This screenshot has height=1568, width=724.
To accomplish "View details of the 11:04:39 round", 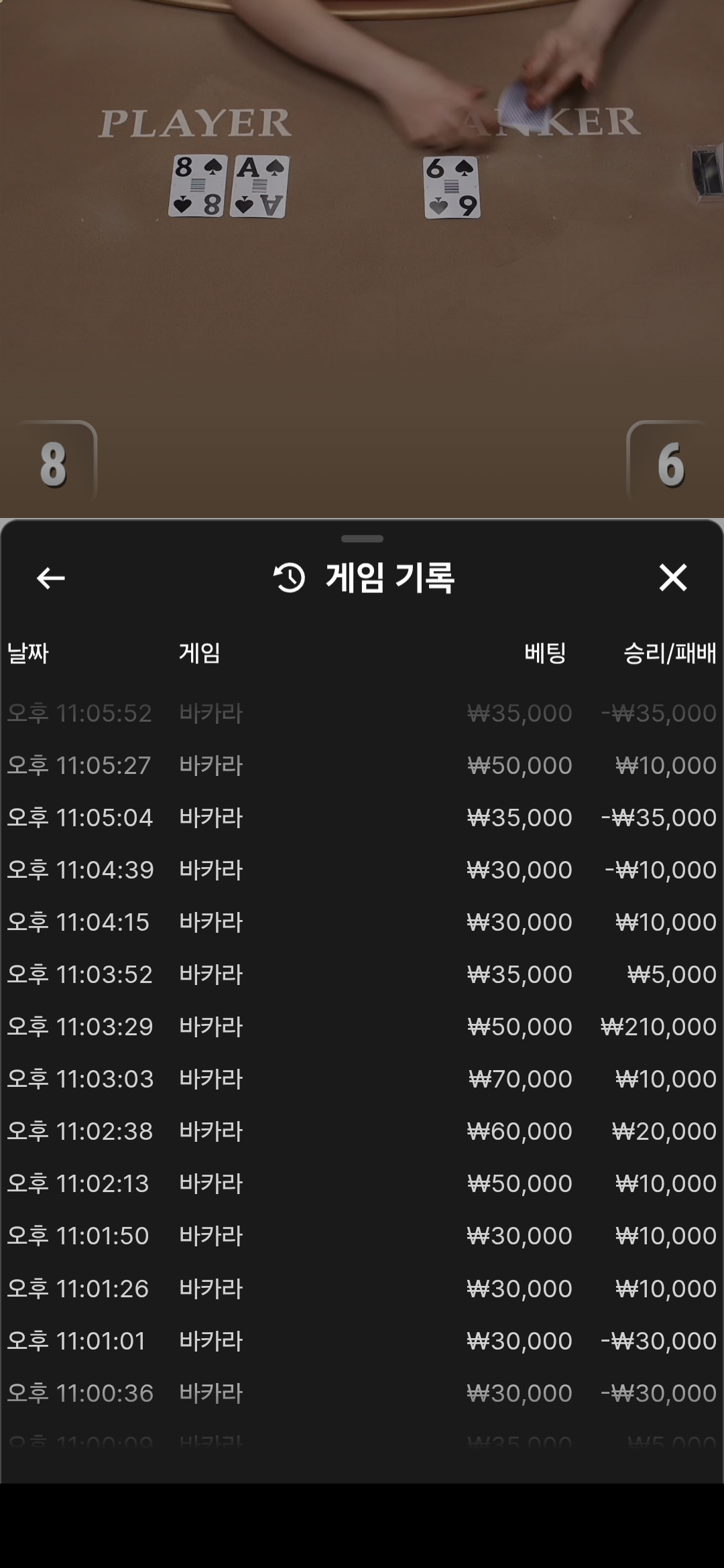I will tap(362, 870).
